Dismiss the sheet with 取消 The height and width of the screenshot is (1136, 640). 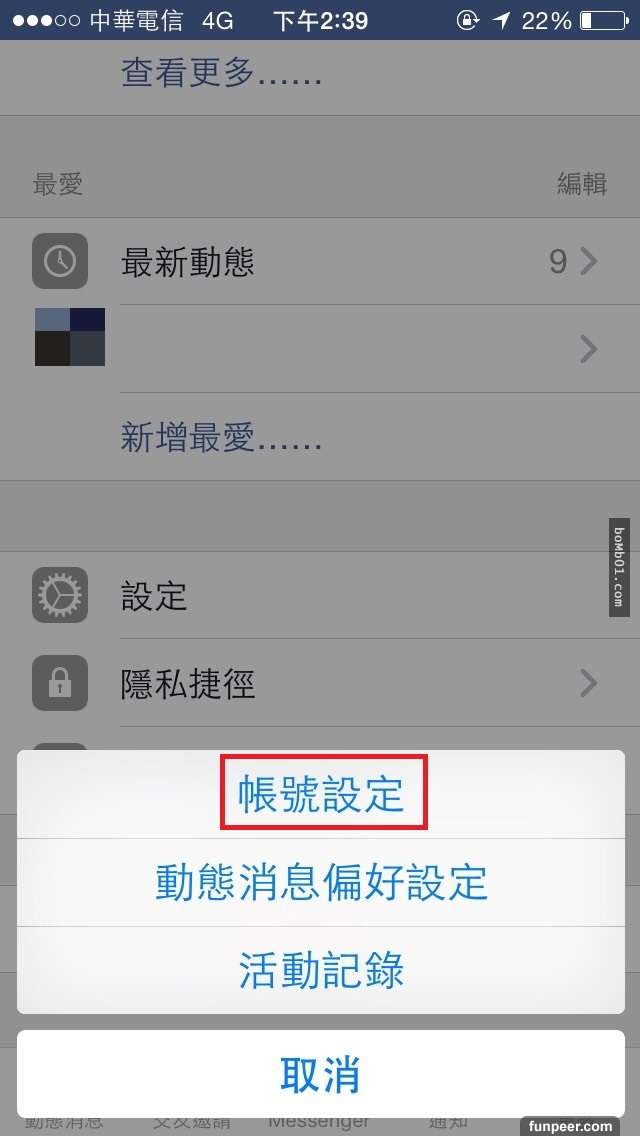(x=321, y=1074)
